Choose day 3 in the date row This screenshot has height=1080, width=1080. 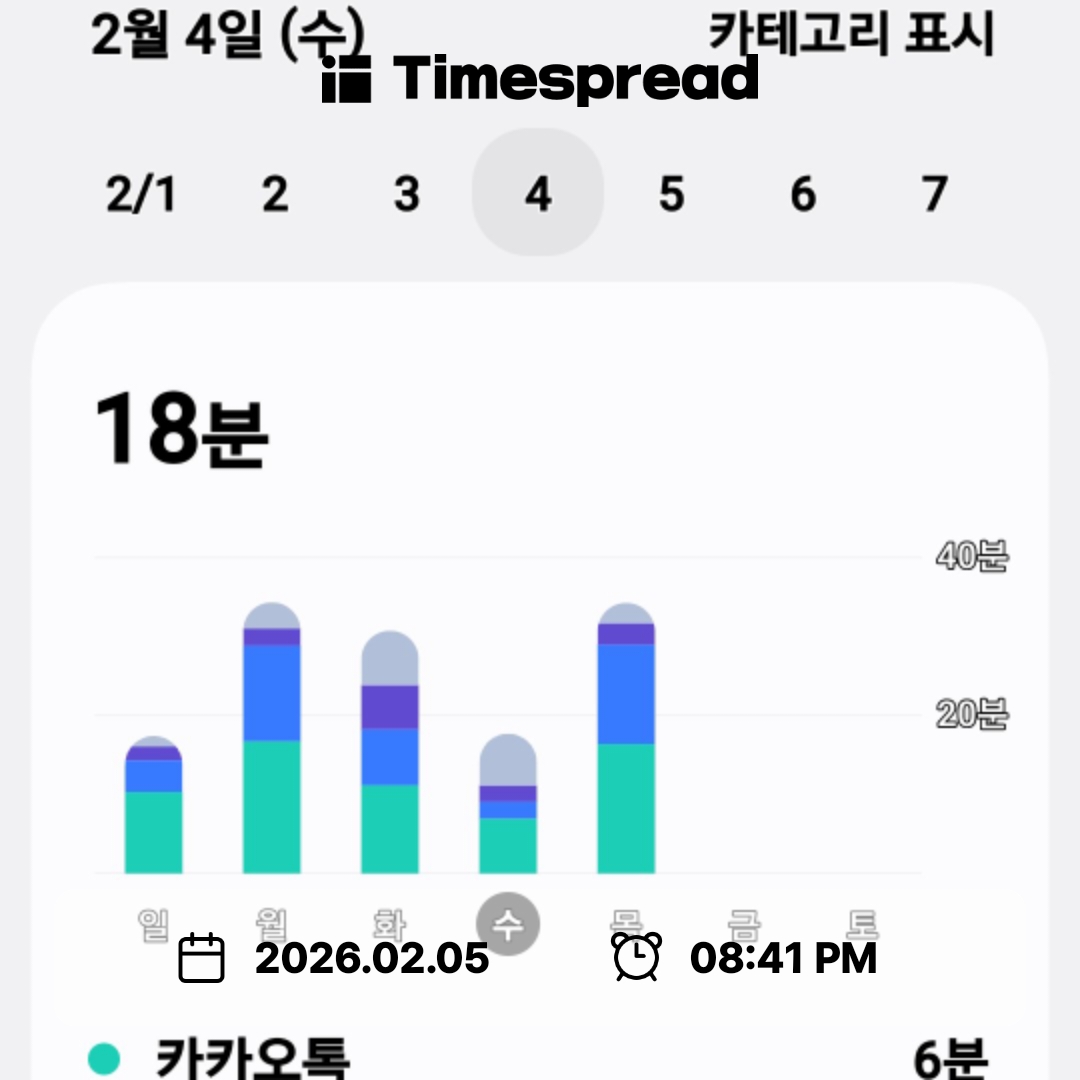[406, 193]
